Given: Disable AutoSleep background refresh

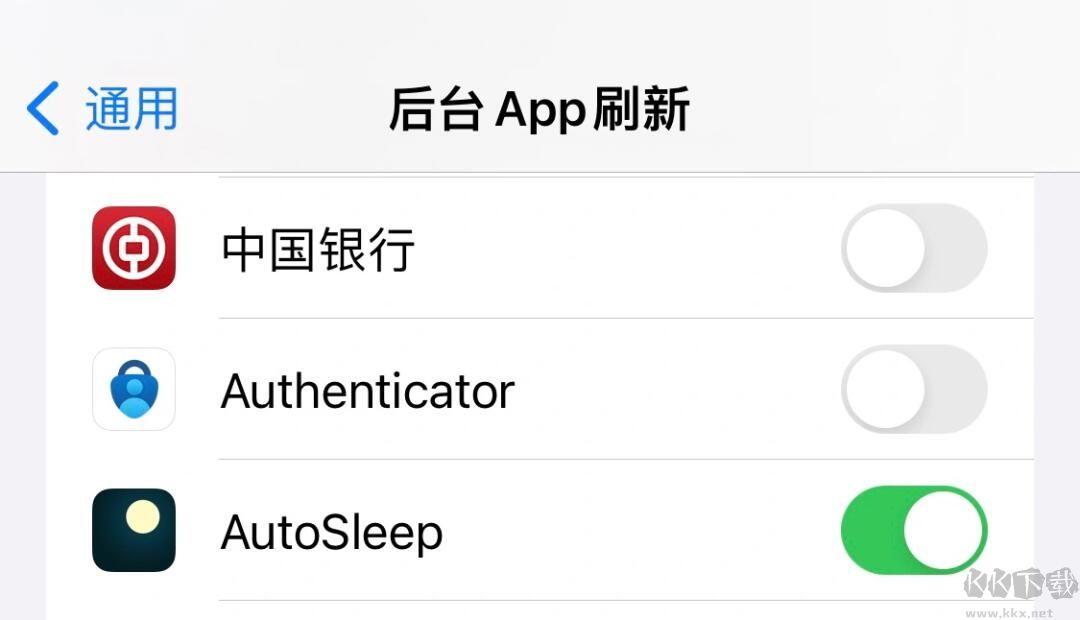Looking at the screenshot, I should [913, 530].
